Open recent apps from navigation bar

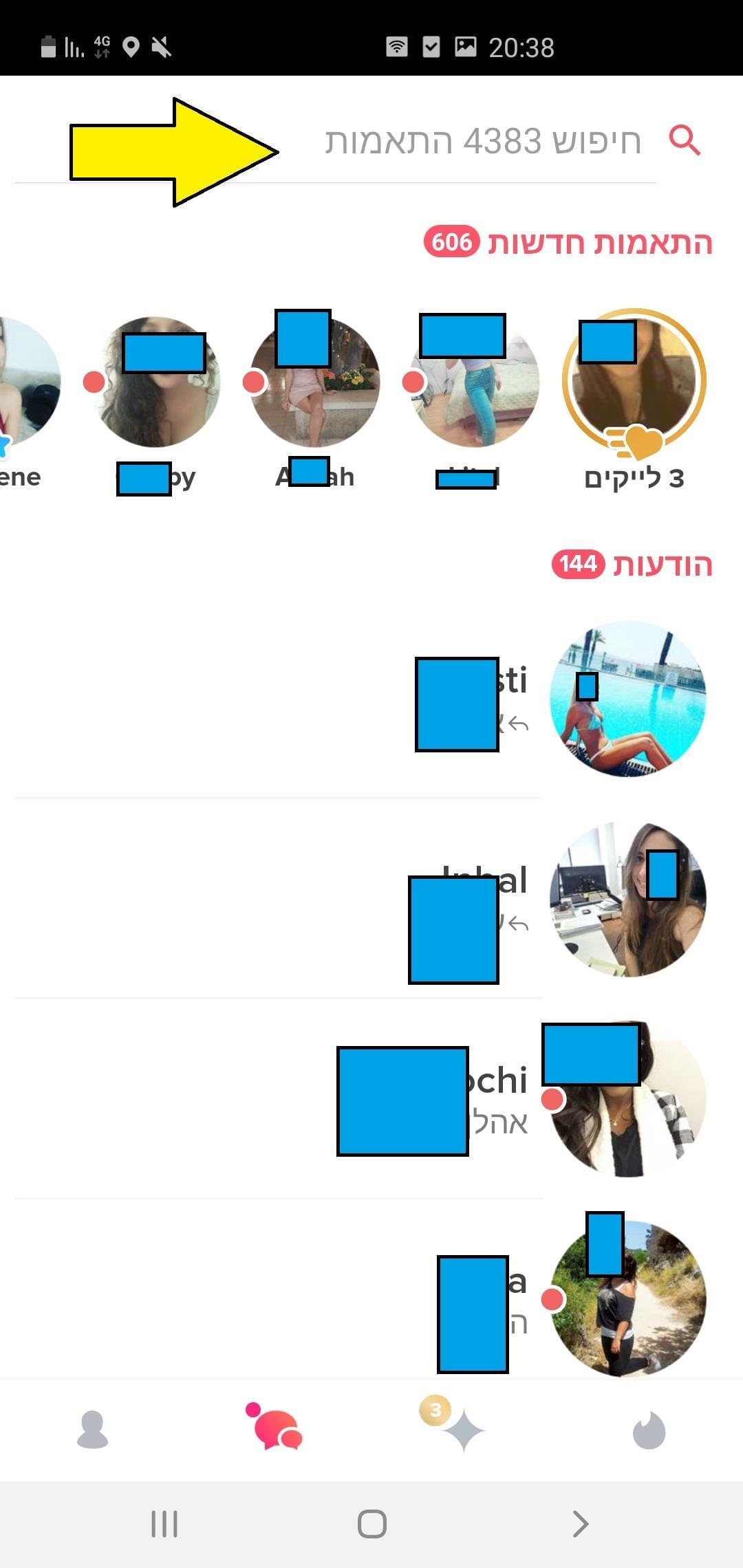point(164,1524)
